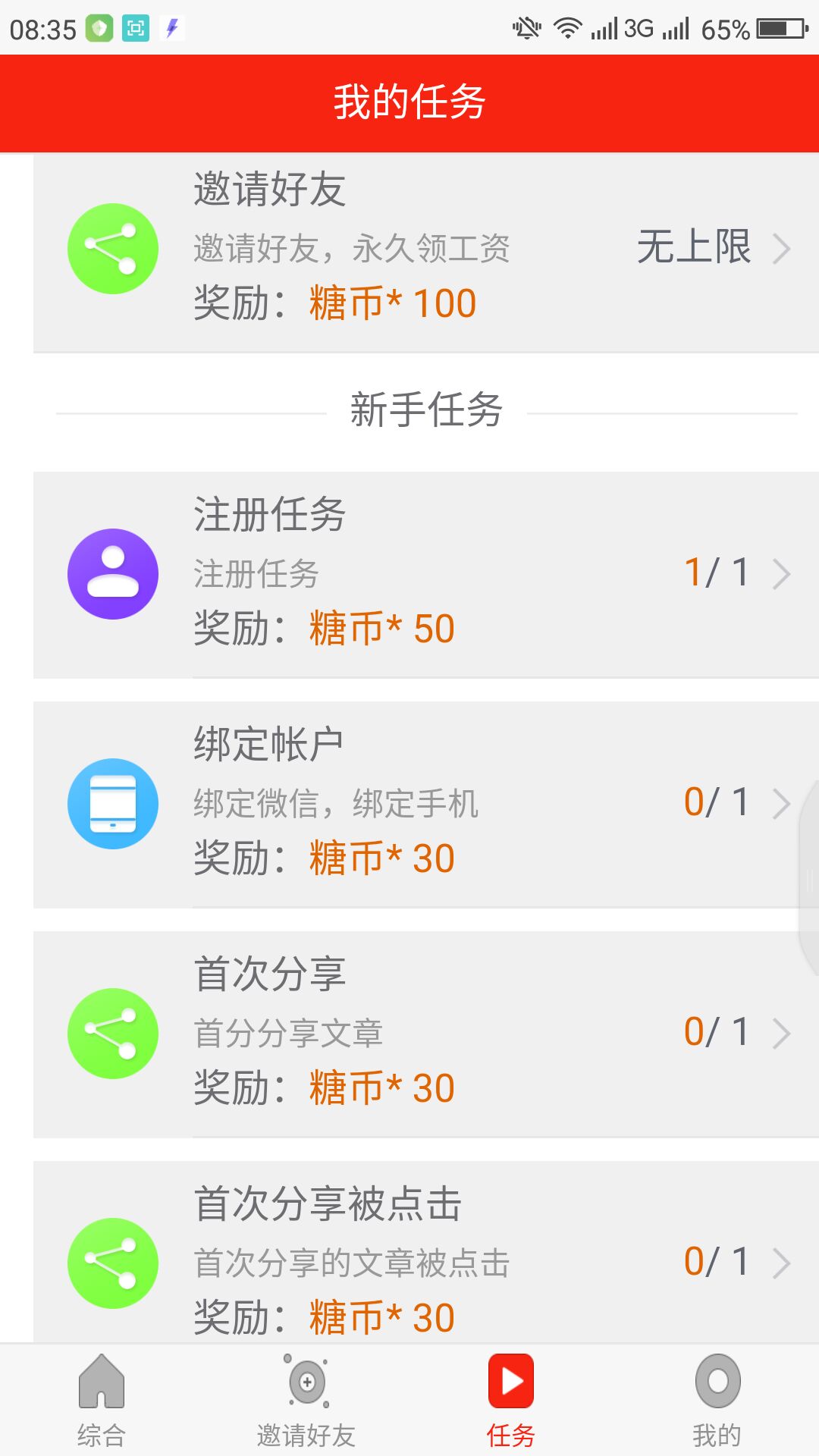Tap the battery indicator in status bar
This screenshot has width=819, height=1456.
tap(781, 29)
